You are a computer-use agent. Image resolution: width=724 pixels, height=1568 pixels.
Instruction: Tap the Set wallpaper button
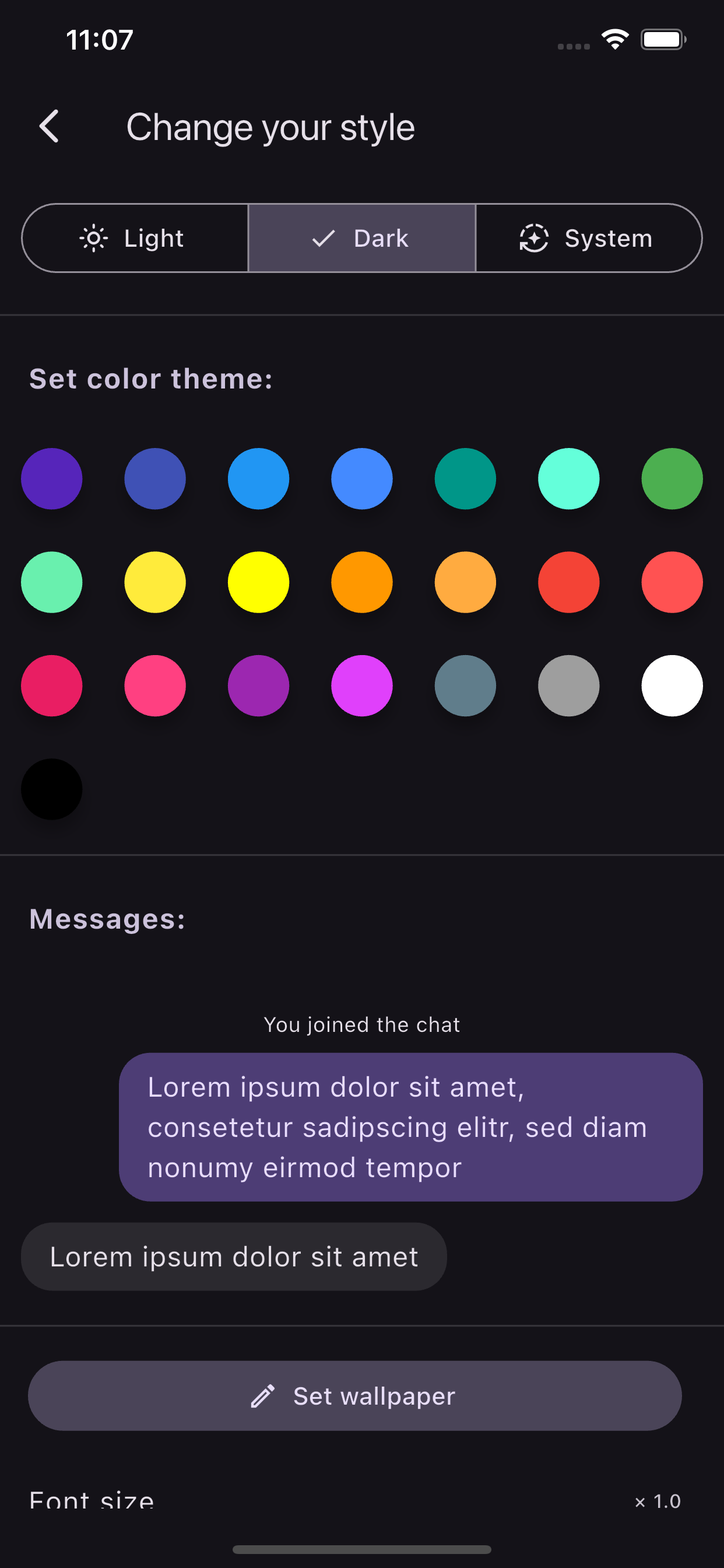tap(354, 1395)
